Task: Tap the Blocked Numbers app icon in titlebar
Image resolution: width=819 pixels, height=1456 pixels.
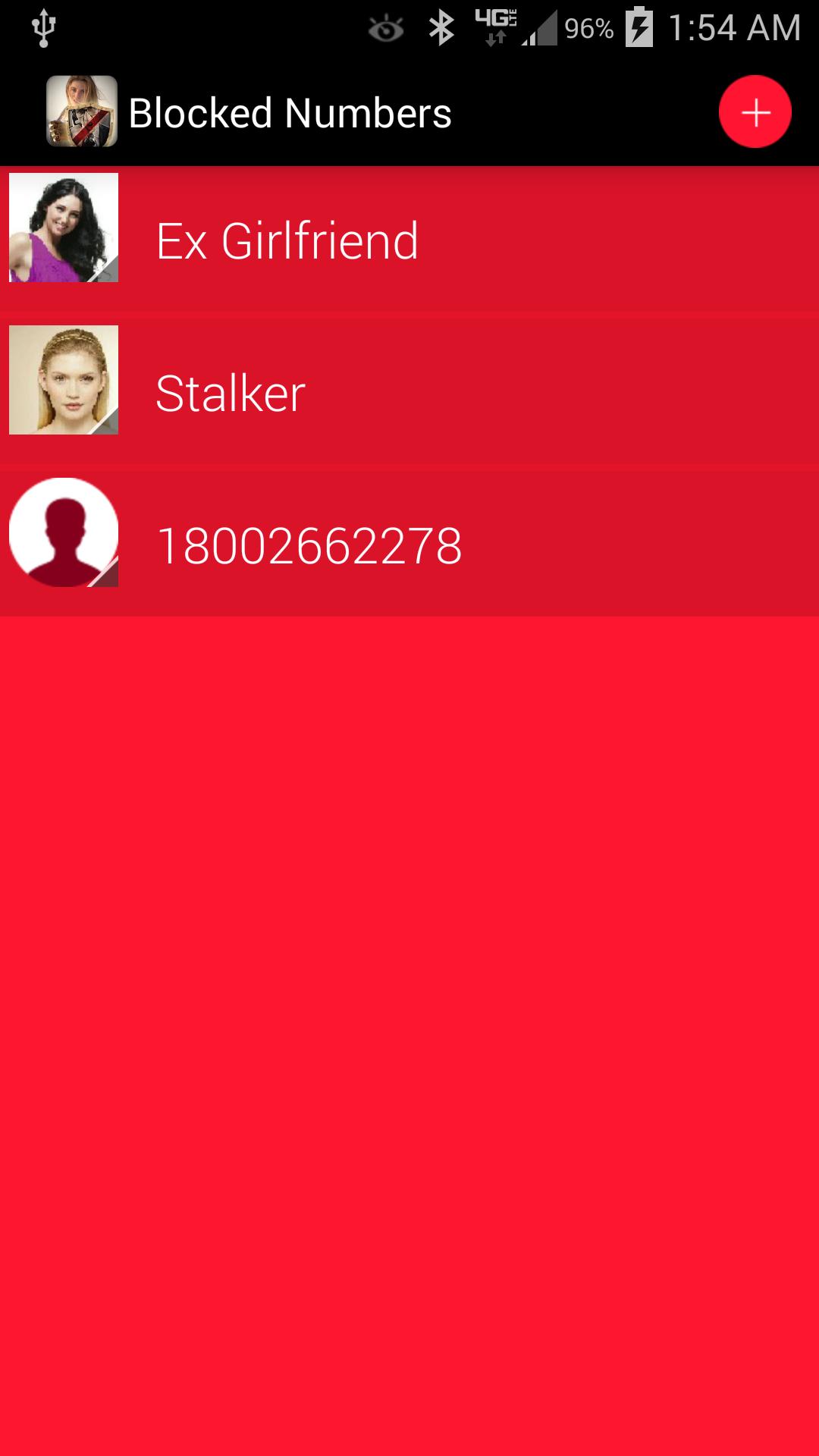Action: [x=80, y=112]
